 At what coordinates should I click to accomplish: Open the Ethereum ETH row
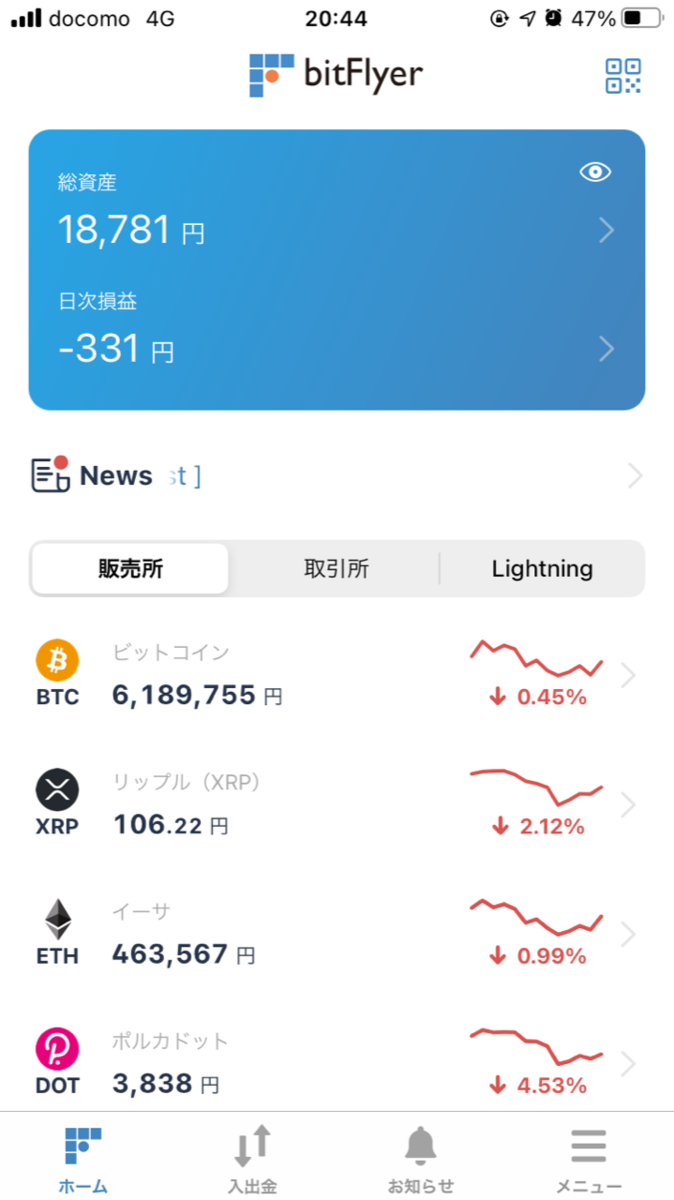336,934
